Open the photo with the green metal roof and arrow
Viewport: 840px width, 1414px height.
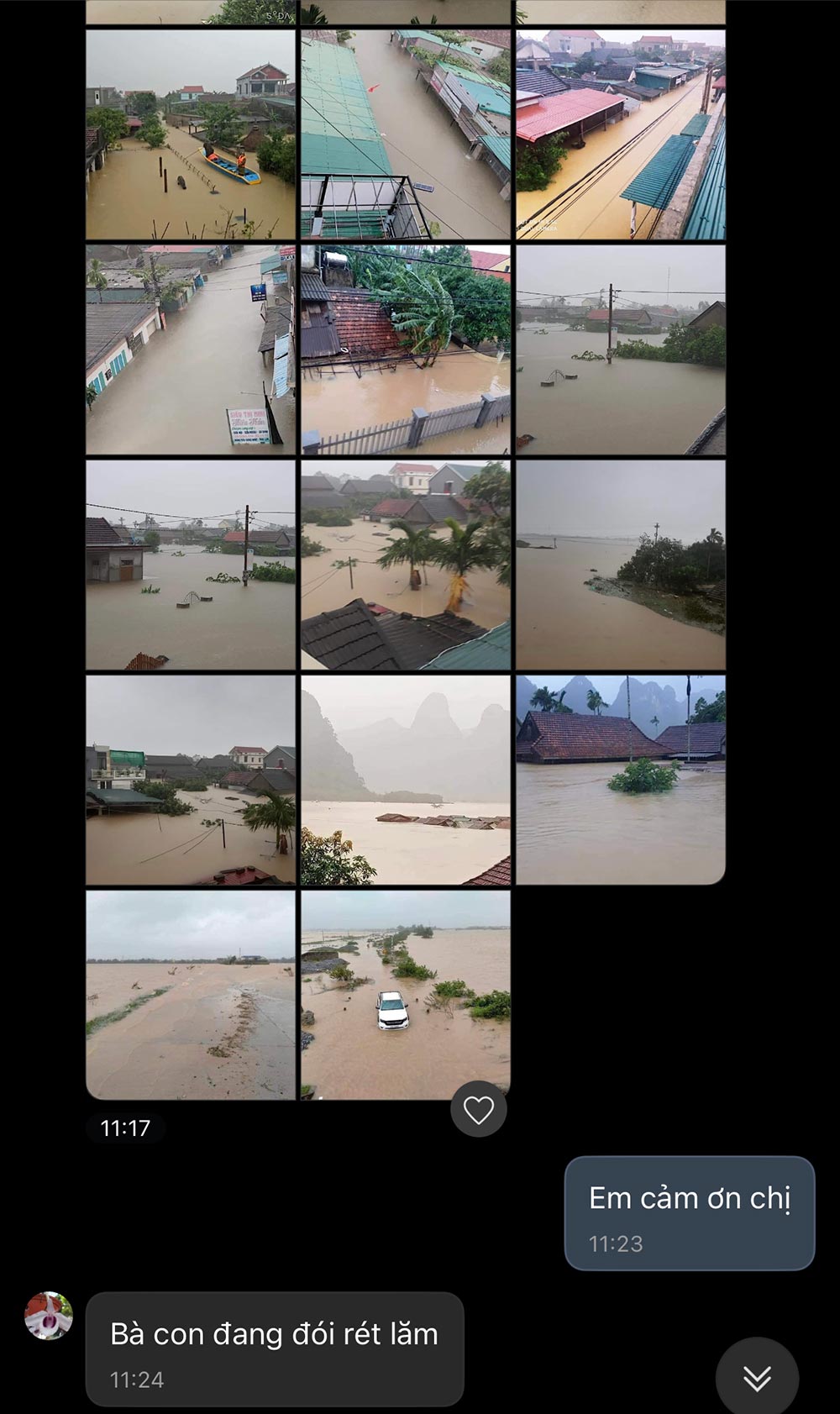[406, 134]
